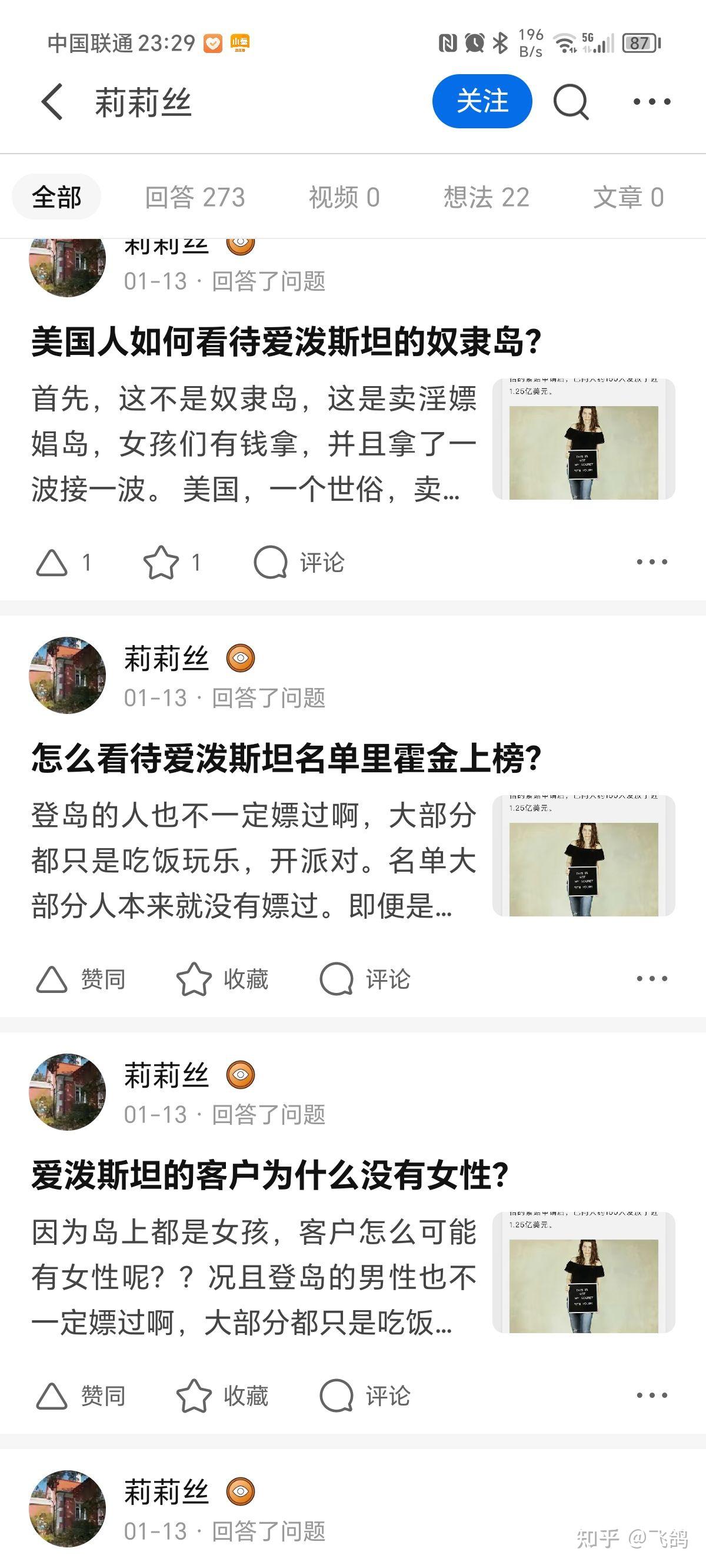The height and width of the screenshot is (1568, 706).
Task: Select the 全部 tab
Action: tap(56, 197)
